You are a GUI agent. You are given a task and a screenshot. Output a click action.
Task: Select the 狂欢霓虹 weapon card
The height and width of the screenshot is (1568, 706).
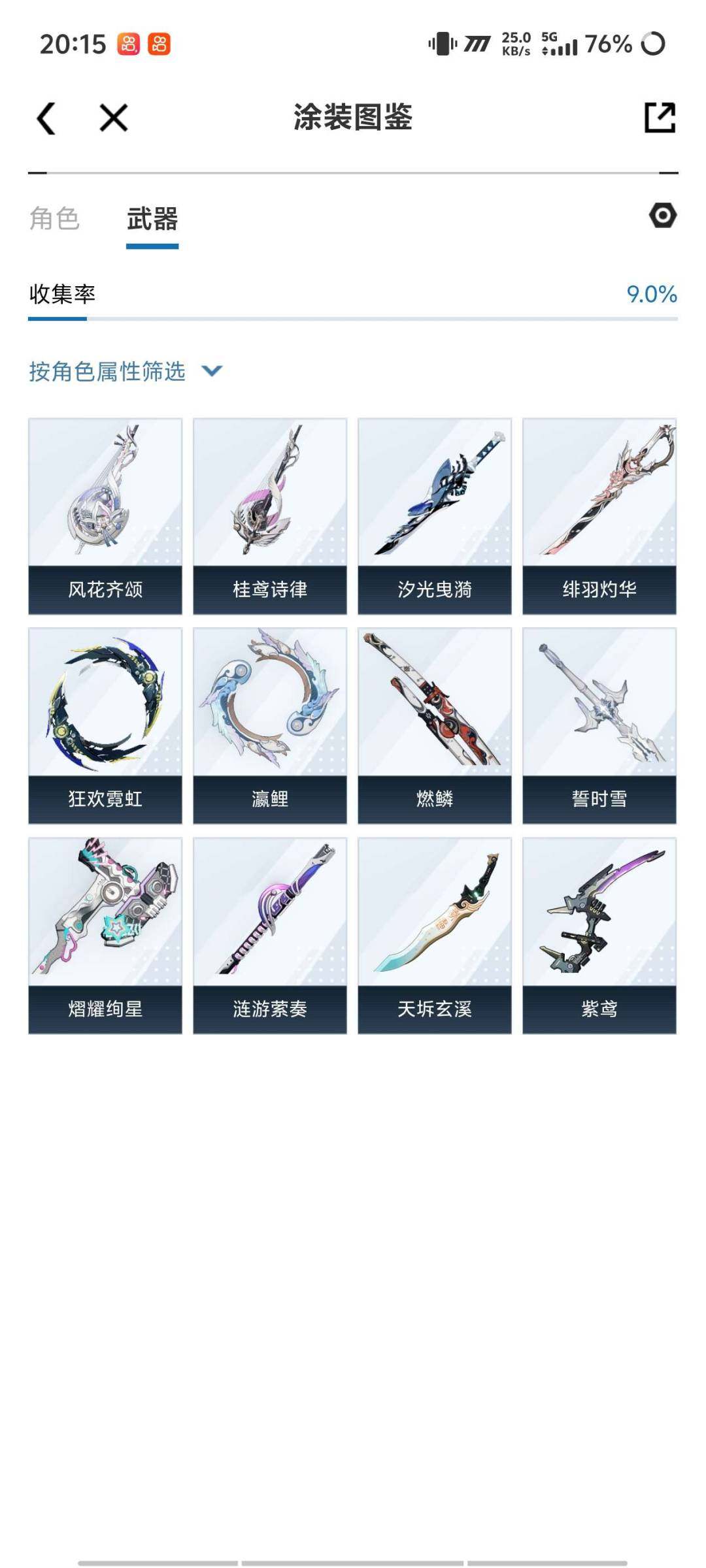[105, 726]
